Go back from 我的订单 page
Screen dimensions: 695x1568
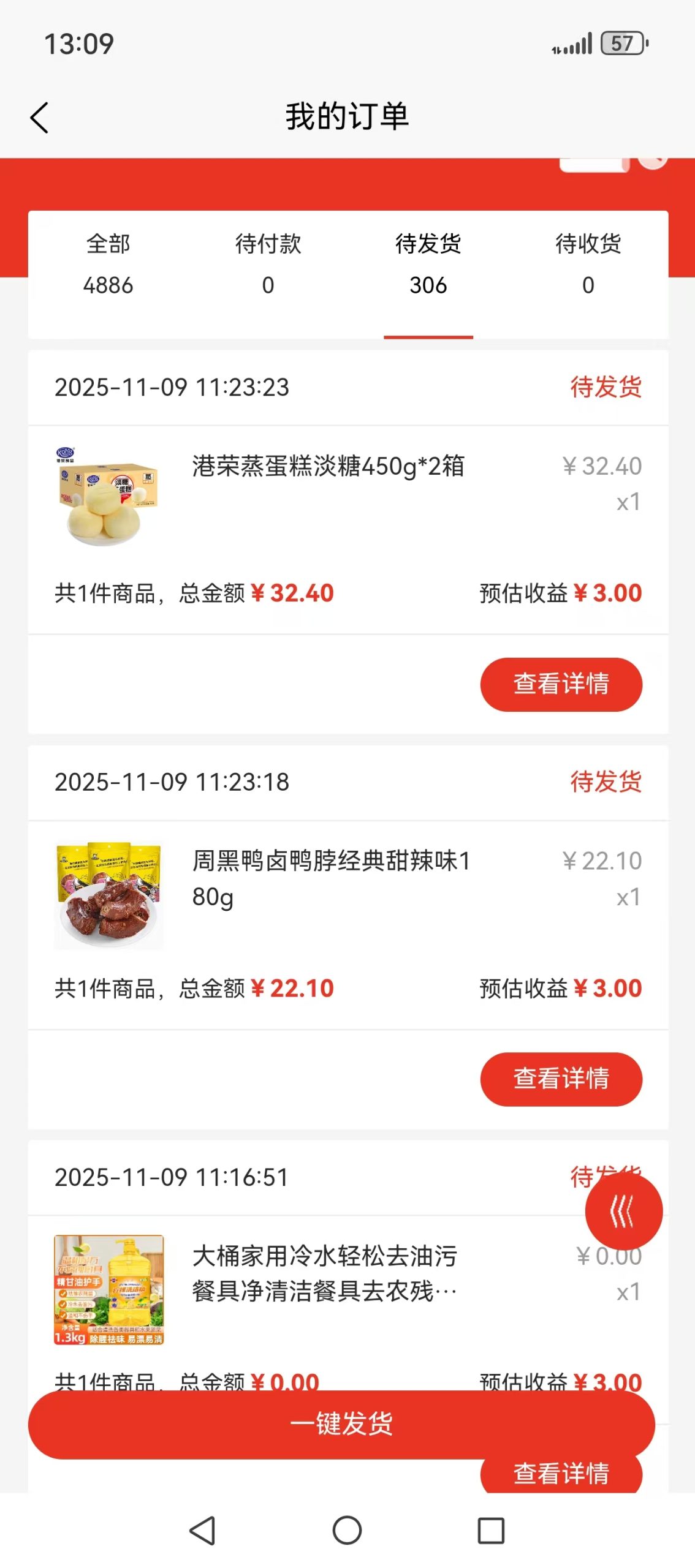(39, 117)
